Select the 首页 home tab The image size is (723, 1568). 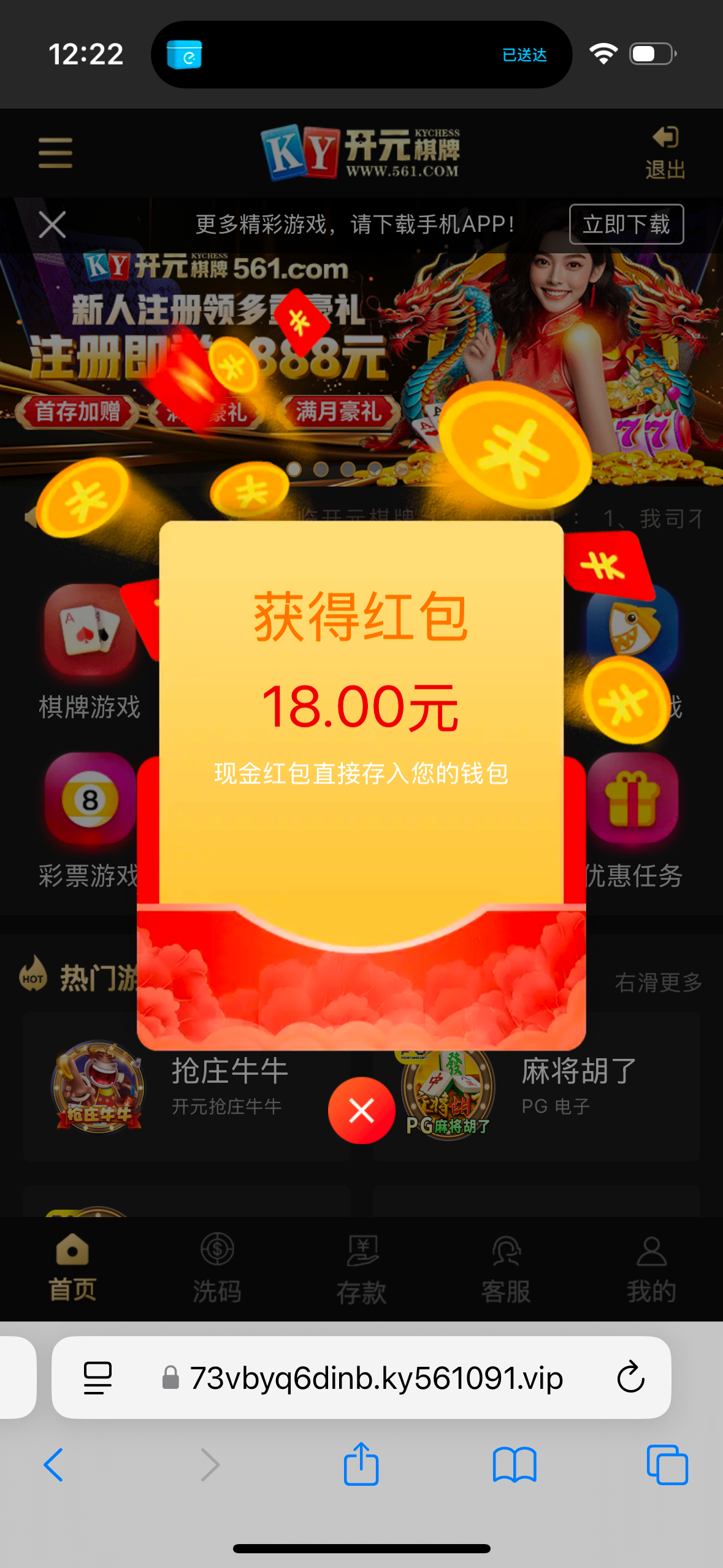coord(72,1268)
